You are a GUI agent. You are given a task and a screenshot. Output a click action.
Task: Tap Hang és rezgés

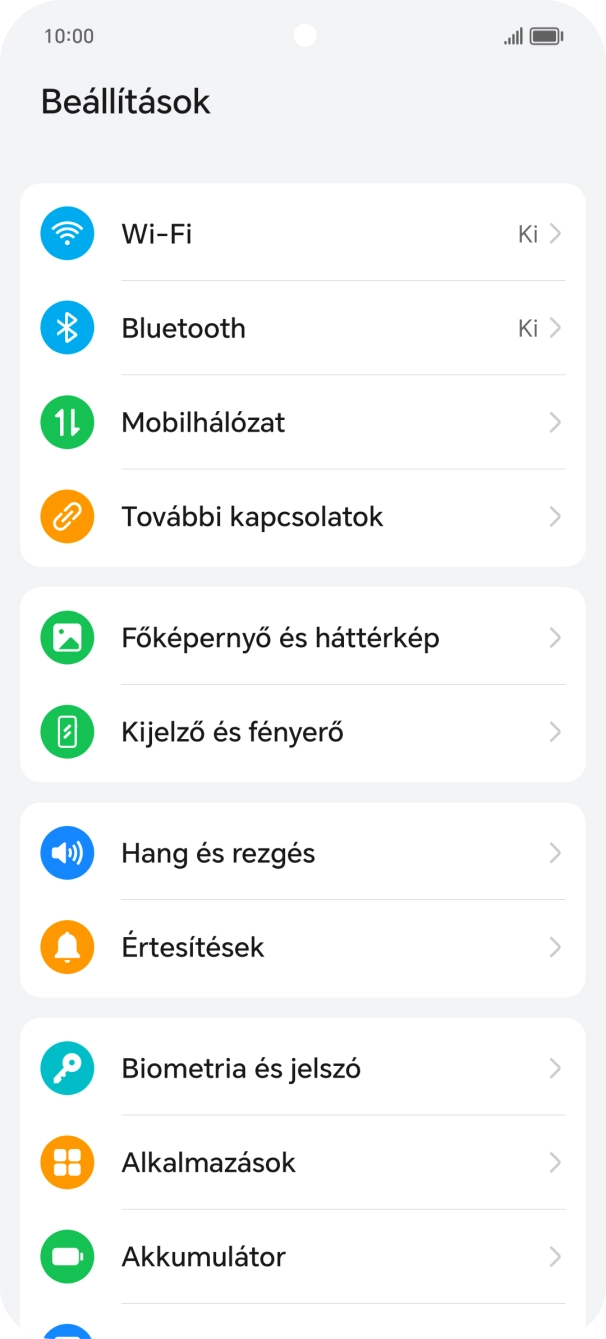point(302,853)
